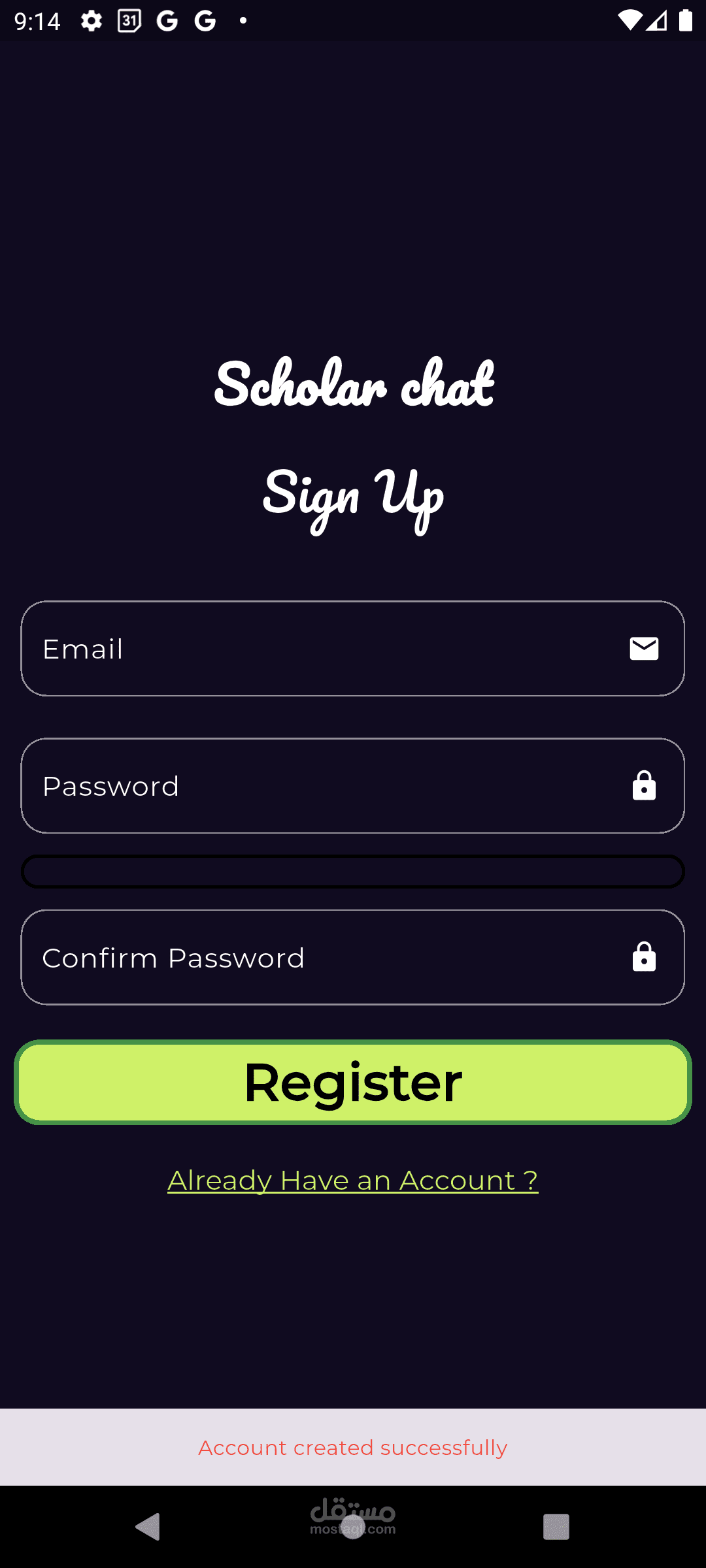Image resolution: width=706 pixels, height=1568 pixels.
Task: Open recent apps from the navigation bar
Action: (x=556, y=1527)
